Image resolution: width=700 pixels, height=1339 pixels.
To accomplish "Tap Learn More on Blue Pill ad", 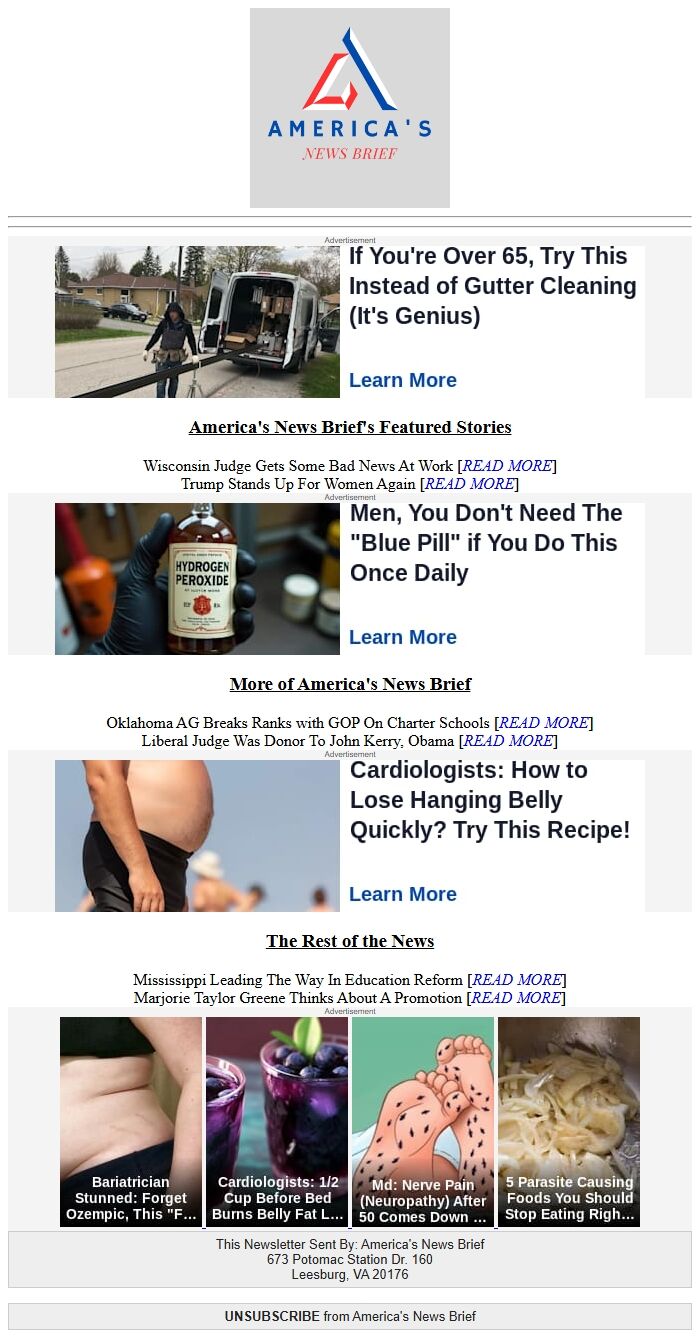I will [x=402, y=637].
